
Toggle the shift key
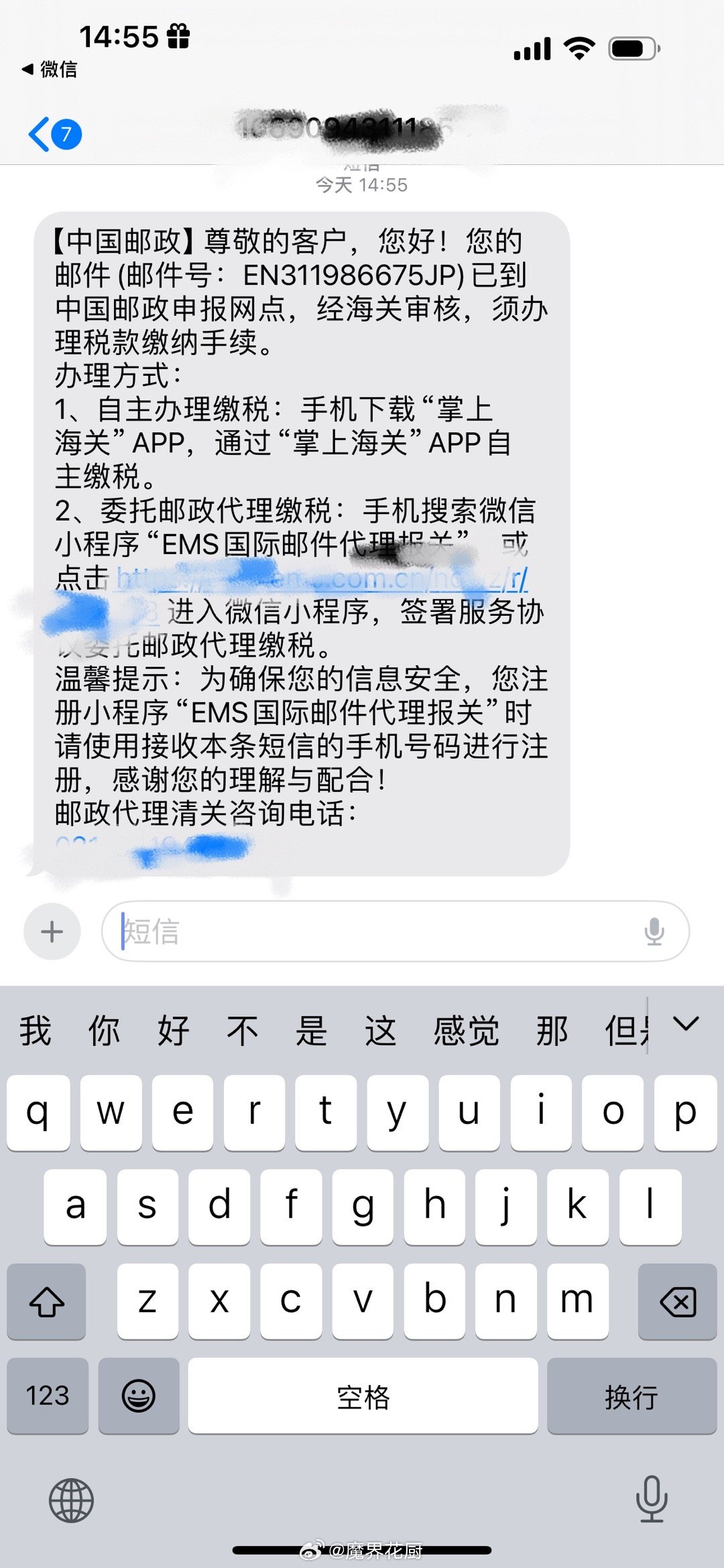[47, 1303]
